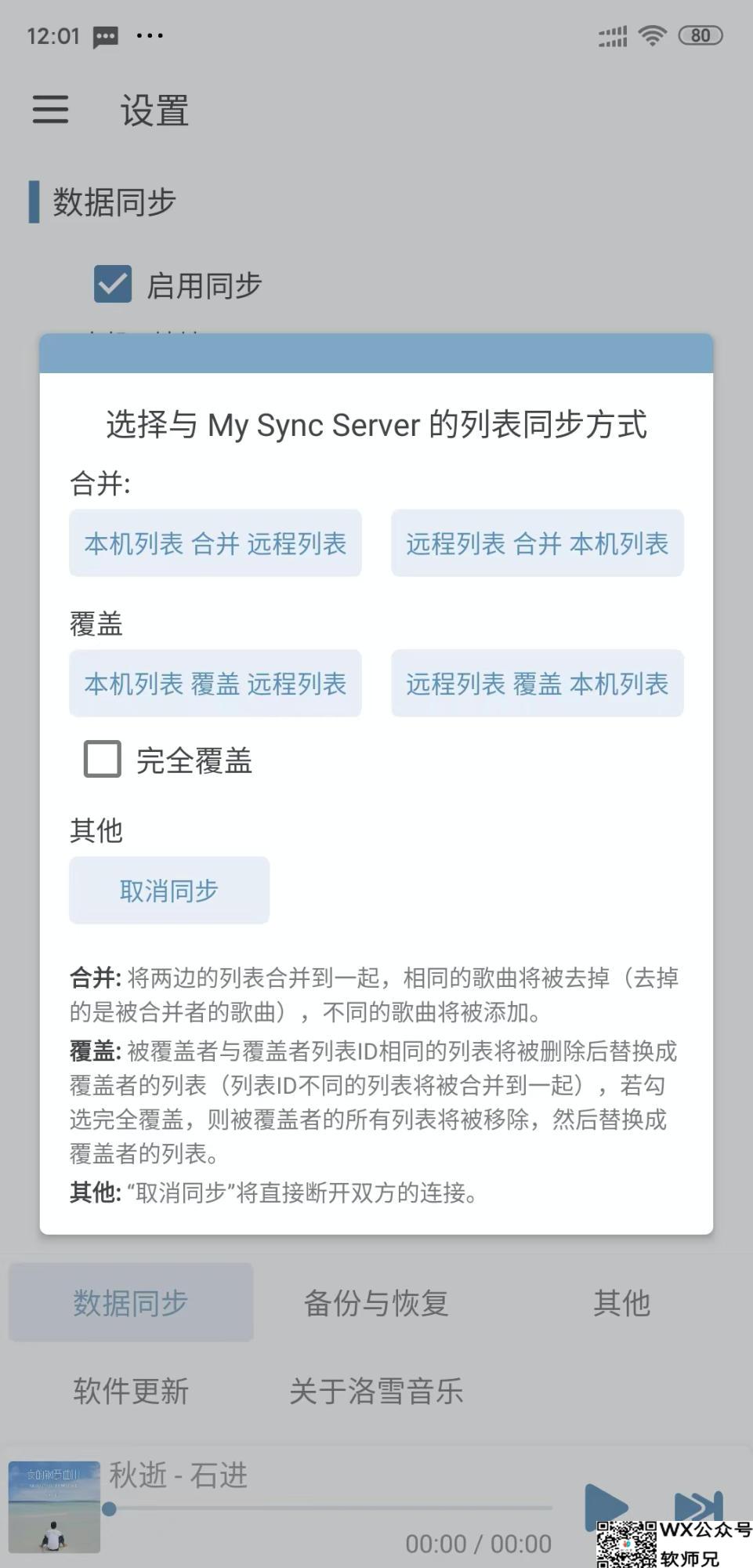Screen dimensions: 753x1568
Task: Play the song 秋逝 - 石进
Action: [x=606, y=1507]
